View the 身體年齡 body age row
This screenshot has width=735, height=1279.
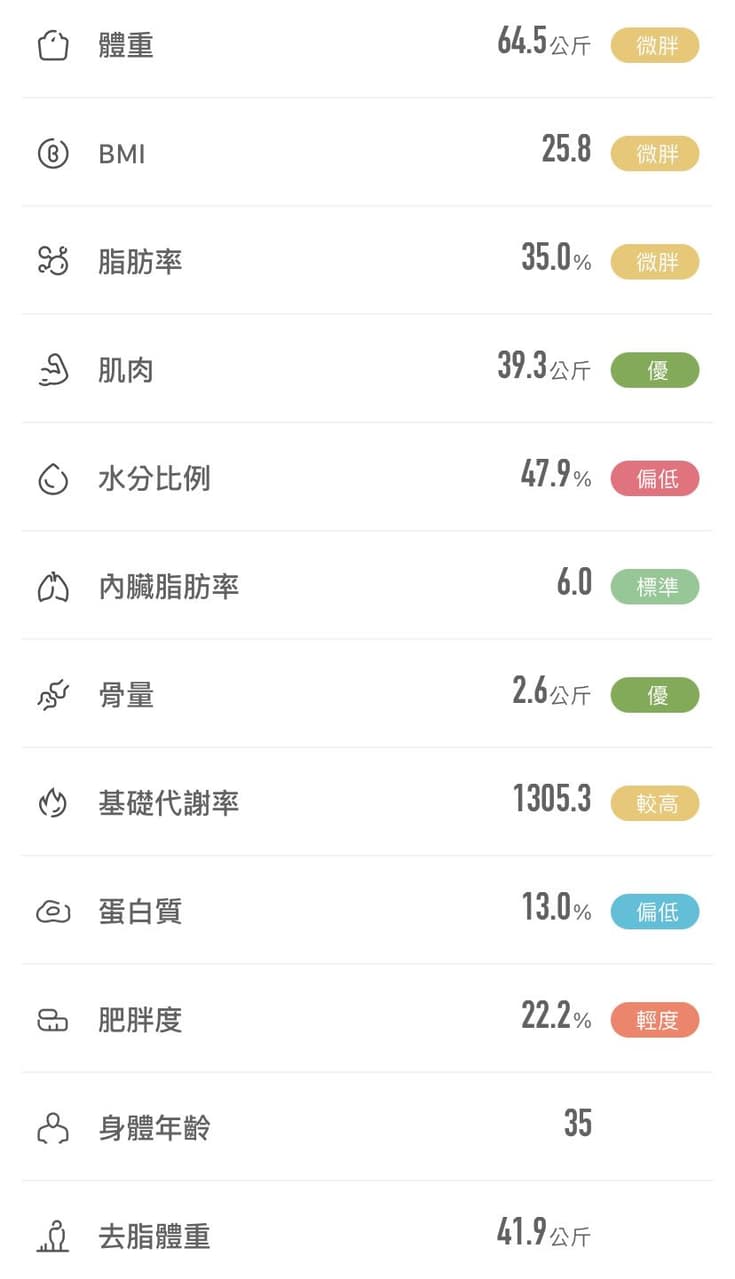click(367, 1127)
